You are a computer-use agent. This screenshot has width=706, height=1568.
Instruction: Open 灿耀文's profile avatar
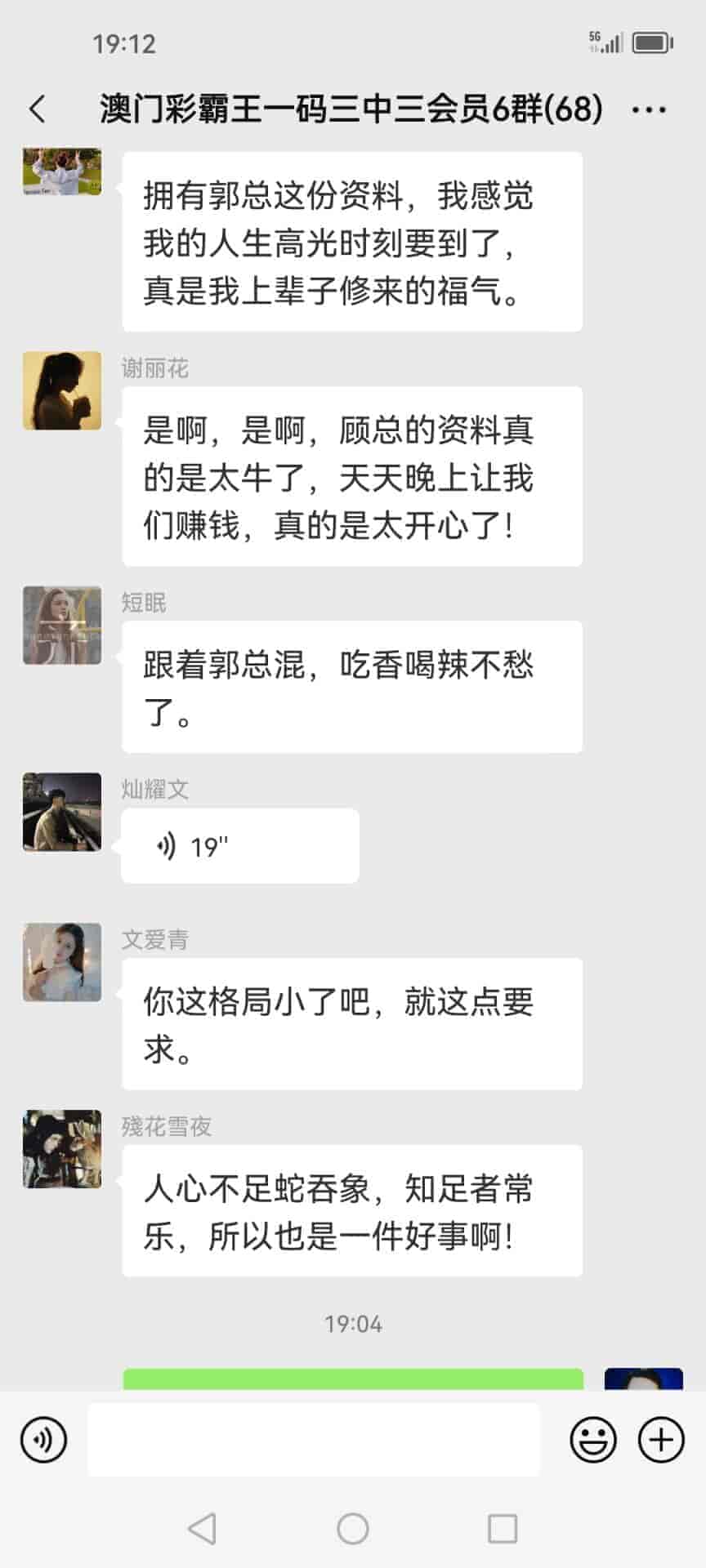click(x=62, y=812)
